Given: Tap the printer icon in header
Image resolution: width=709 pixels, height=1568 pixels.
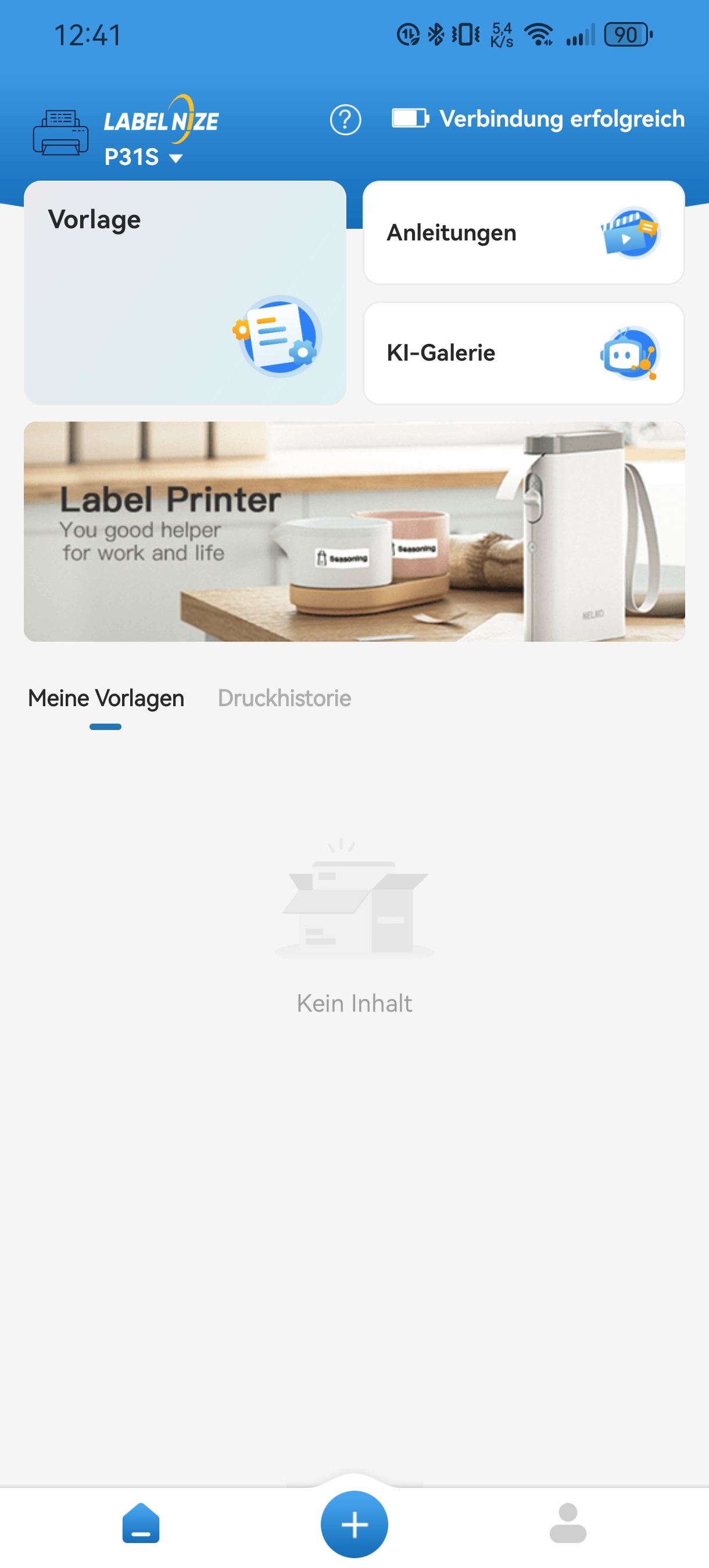Looking at the screenshot, I should pyautogui.click(x=60, y=132).
